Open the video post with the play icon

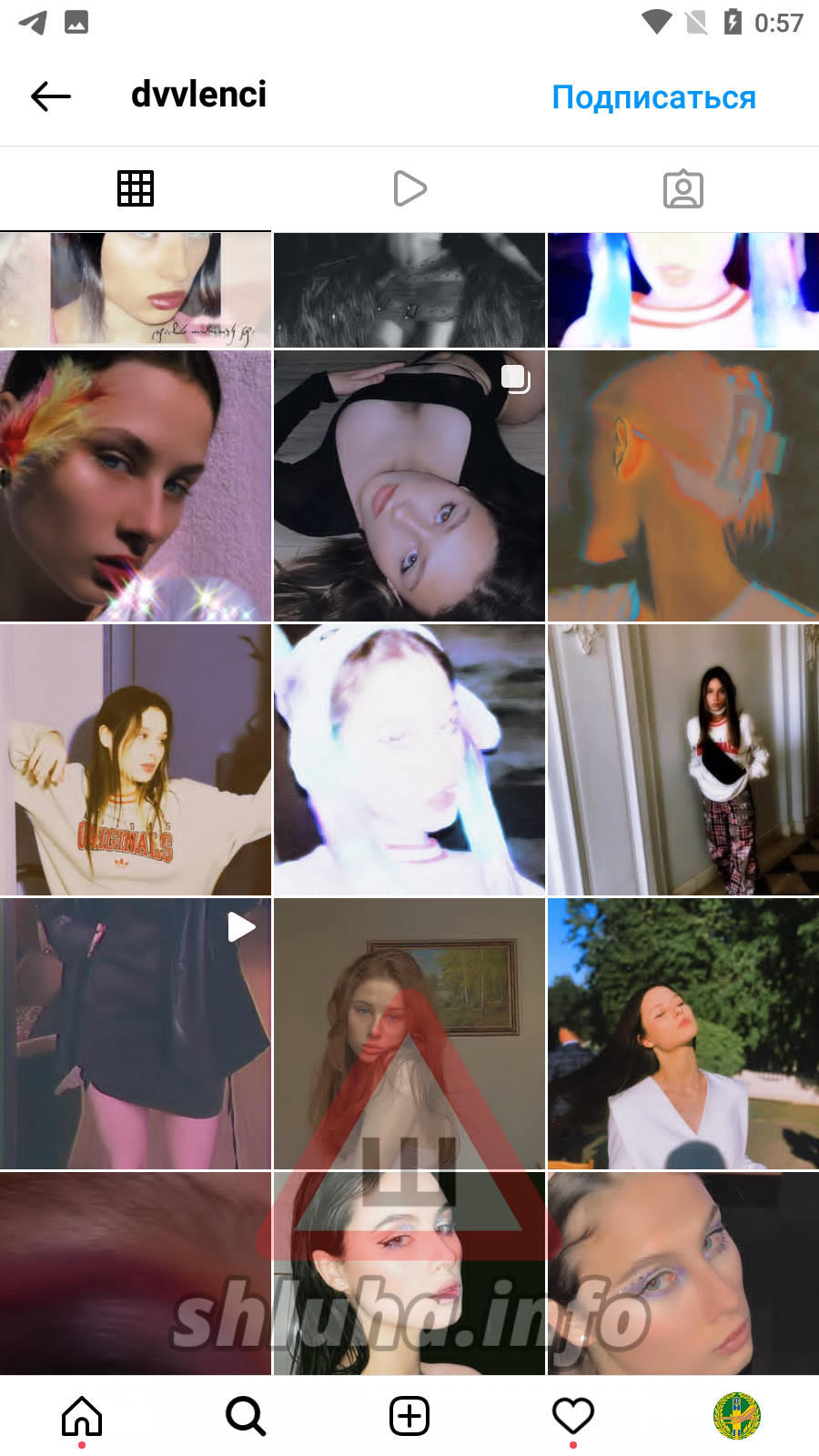coord(136,1034)
